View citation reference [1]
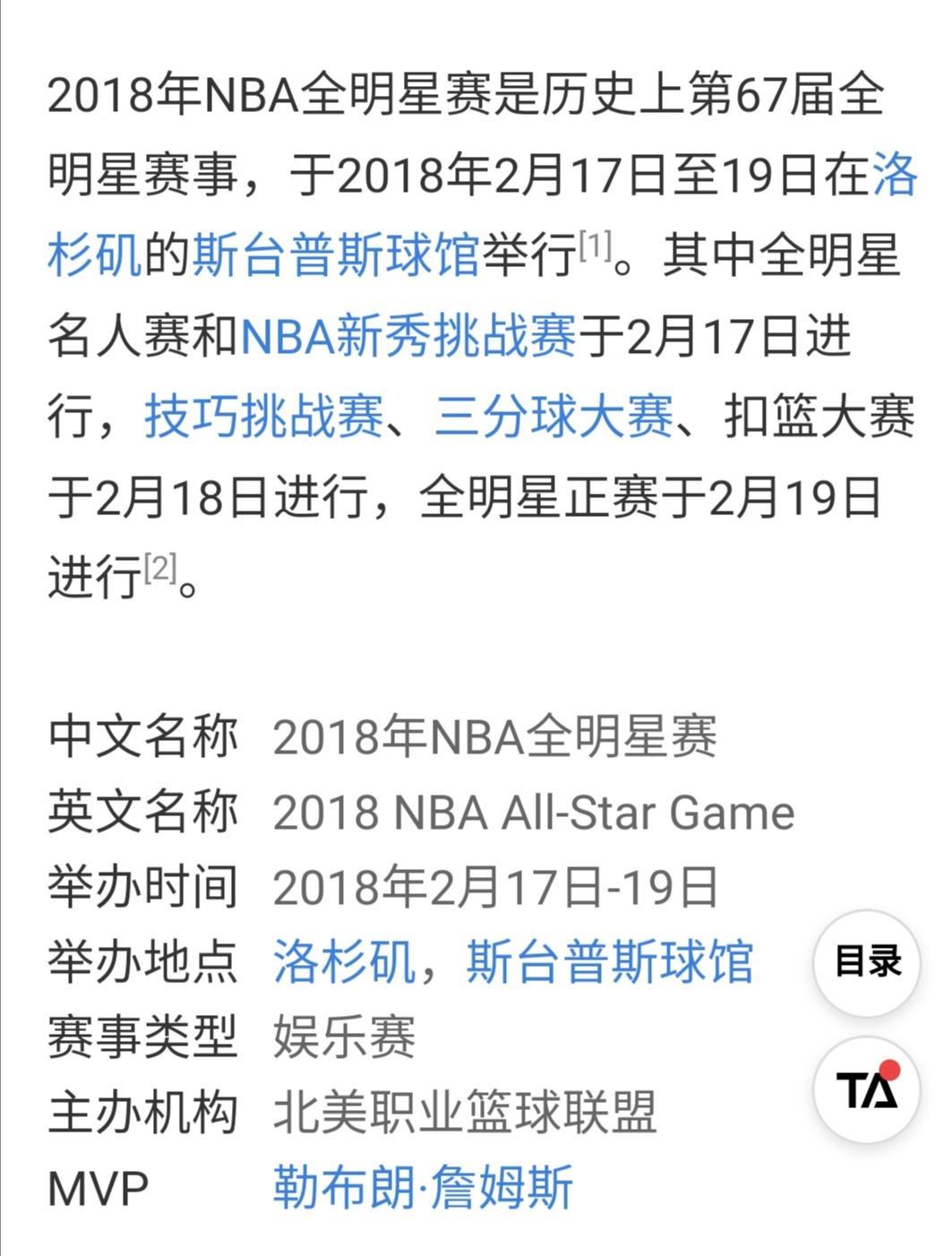 596,245
